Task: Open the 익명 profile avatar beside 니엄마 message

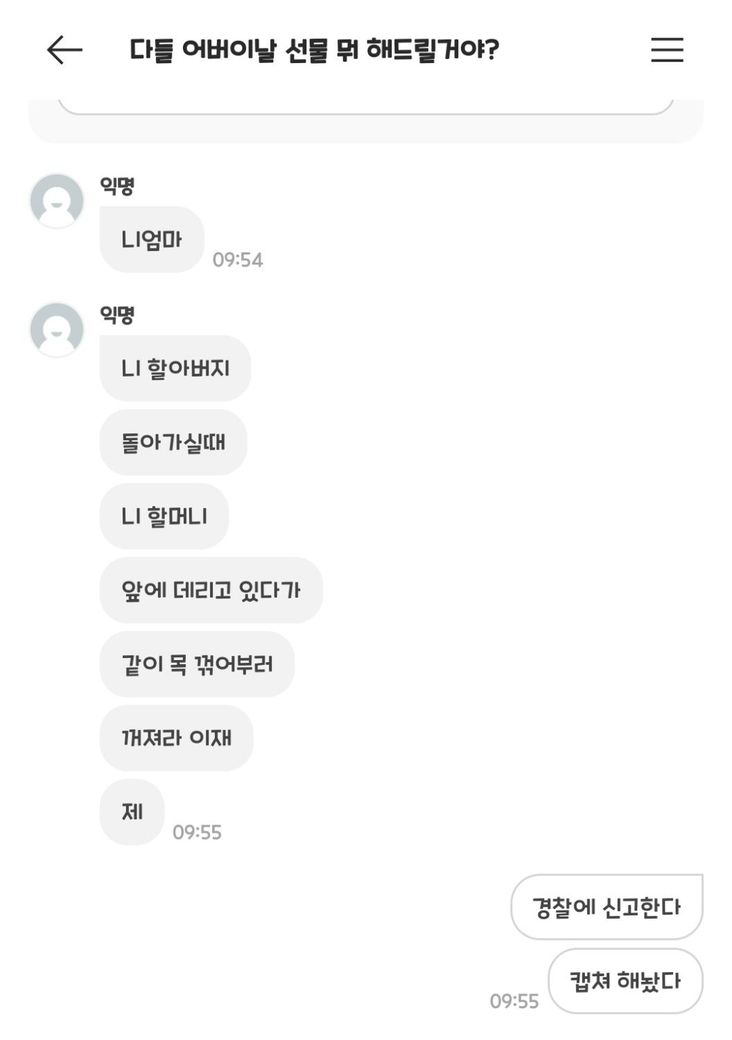Action: point(57,201)
